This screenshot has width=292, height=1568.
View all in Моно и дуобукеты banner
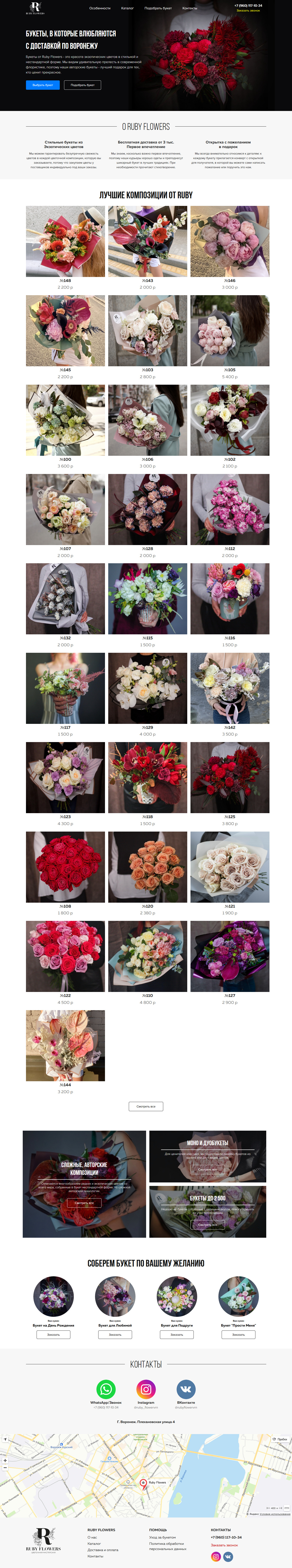pos(207,1169)
